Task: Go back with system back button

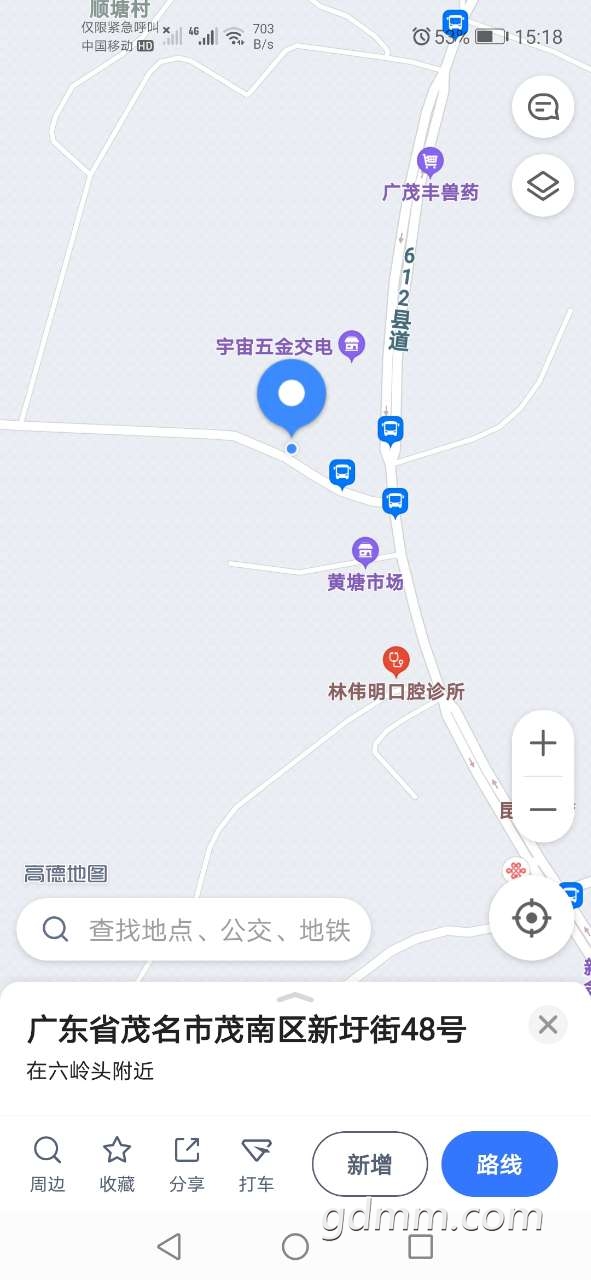Action: (170, 1246)
